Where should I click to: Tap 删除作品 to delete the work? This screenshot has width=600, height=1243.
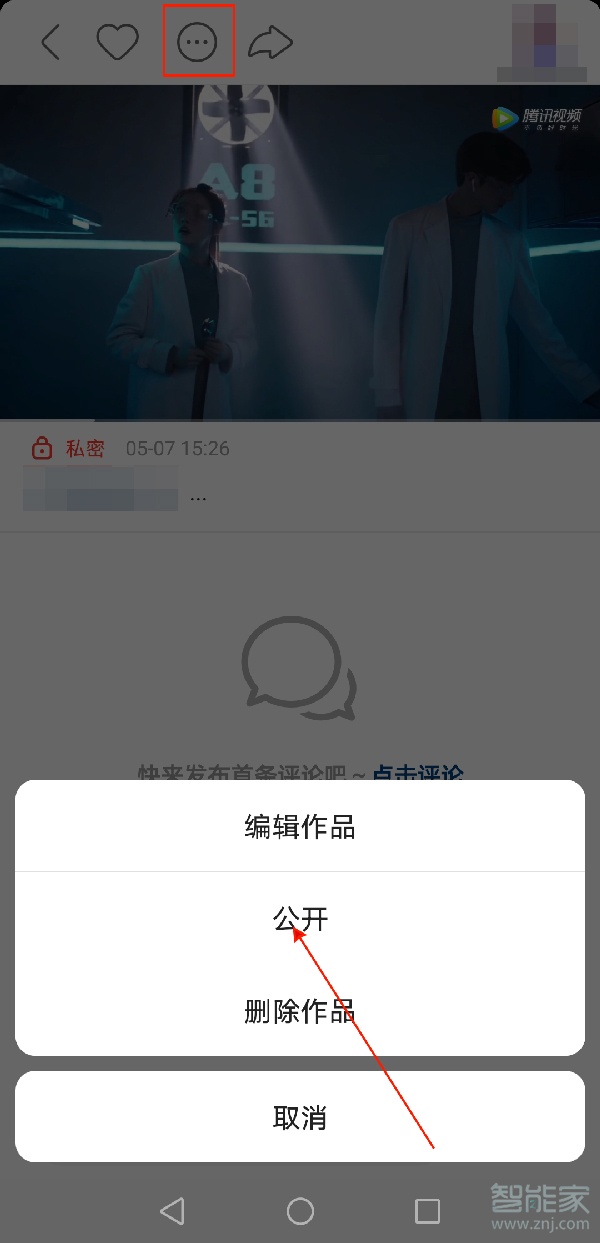tap(300, 1010)
